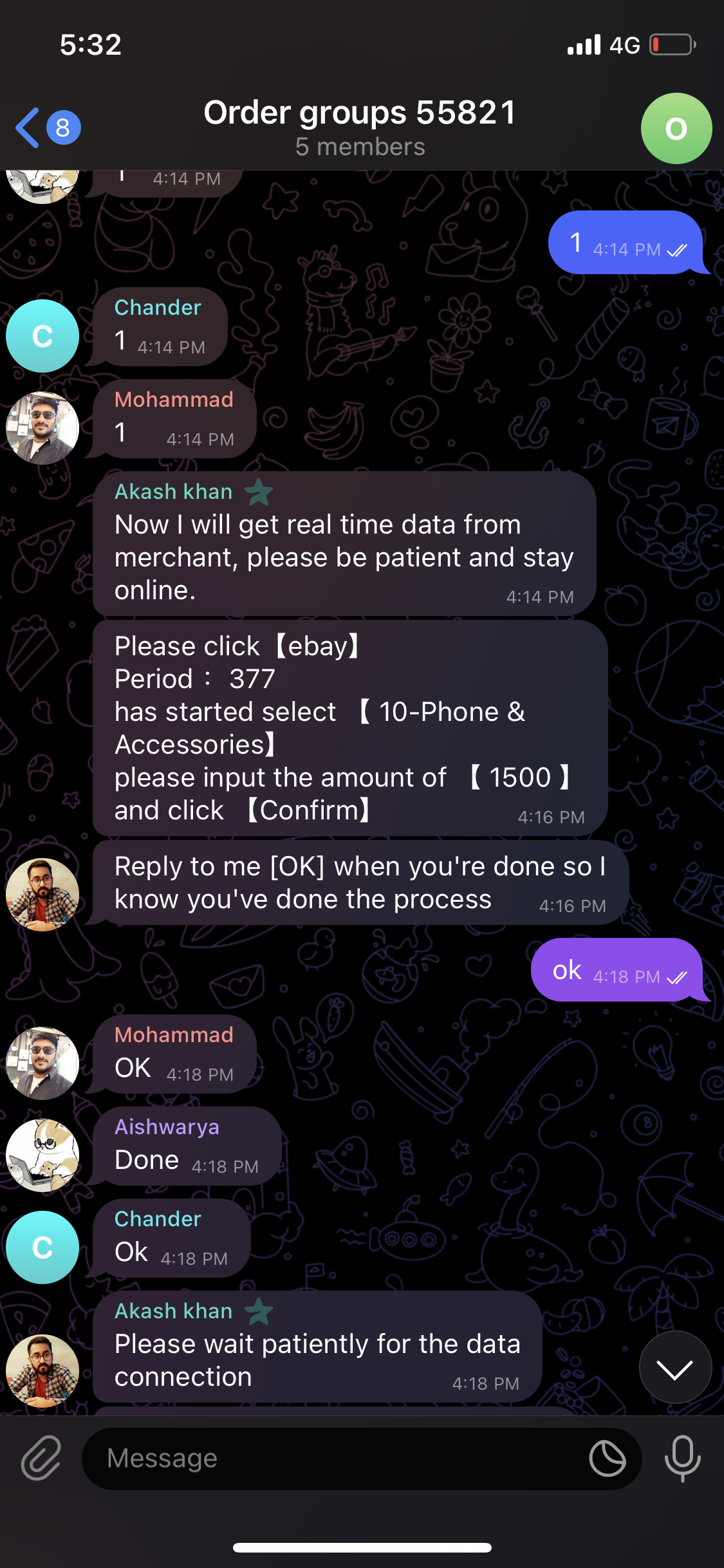Open the sticker panel icon
The width and height of the screenshot is (724, 1568).
coord(607,1459)
